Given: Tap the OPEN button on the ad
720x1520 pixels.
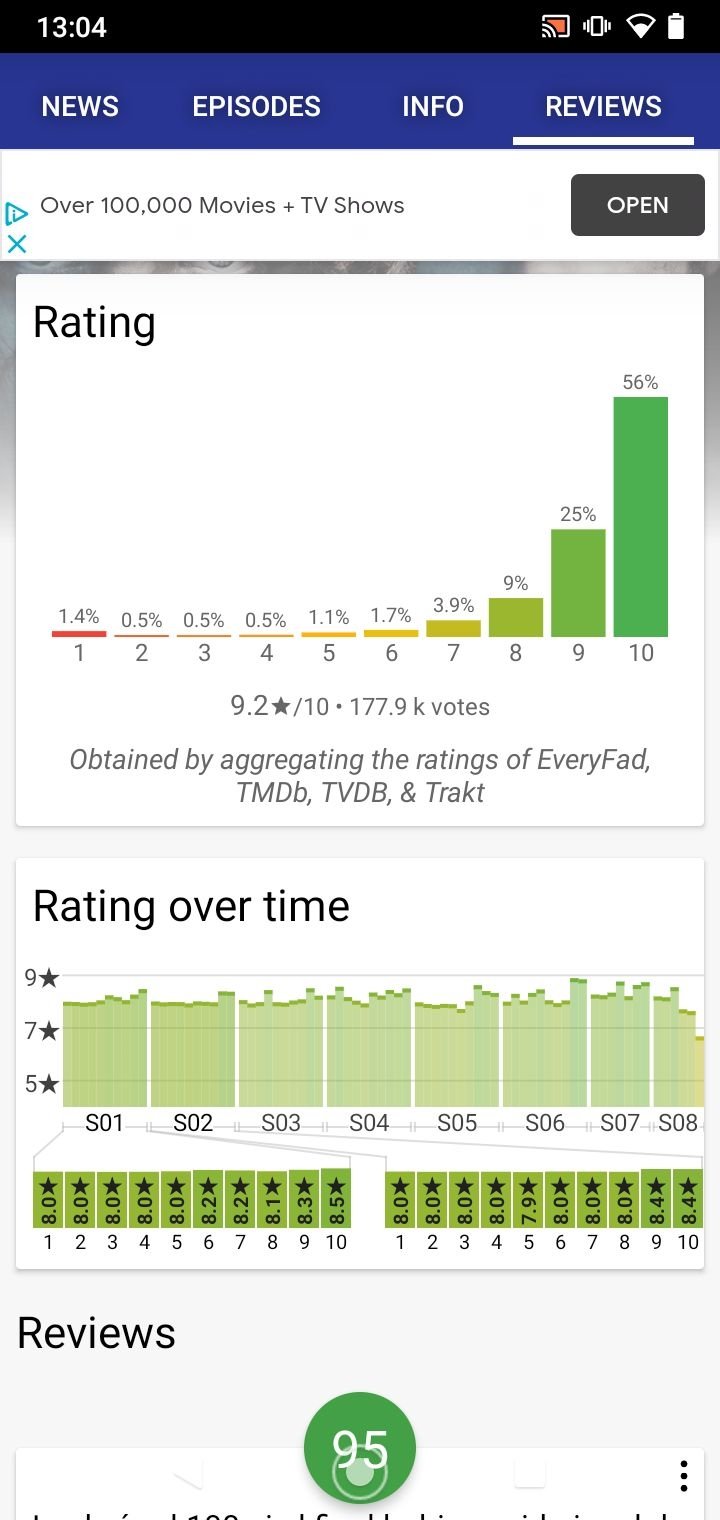Looking at the screenshot, I should pyautogui.click(x=638, y=205).
